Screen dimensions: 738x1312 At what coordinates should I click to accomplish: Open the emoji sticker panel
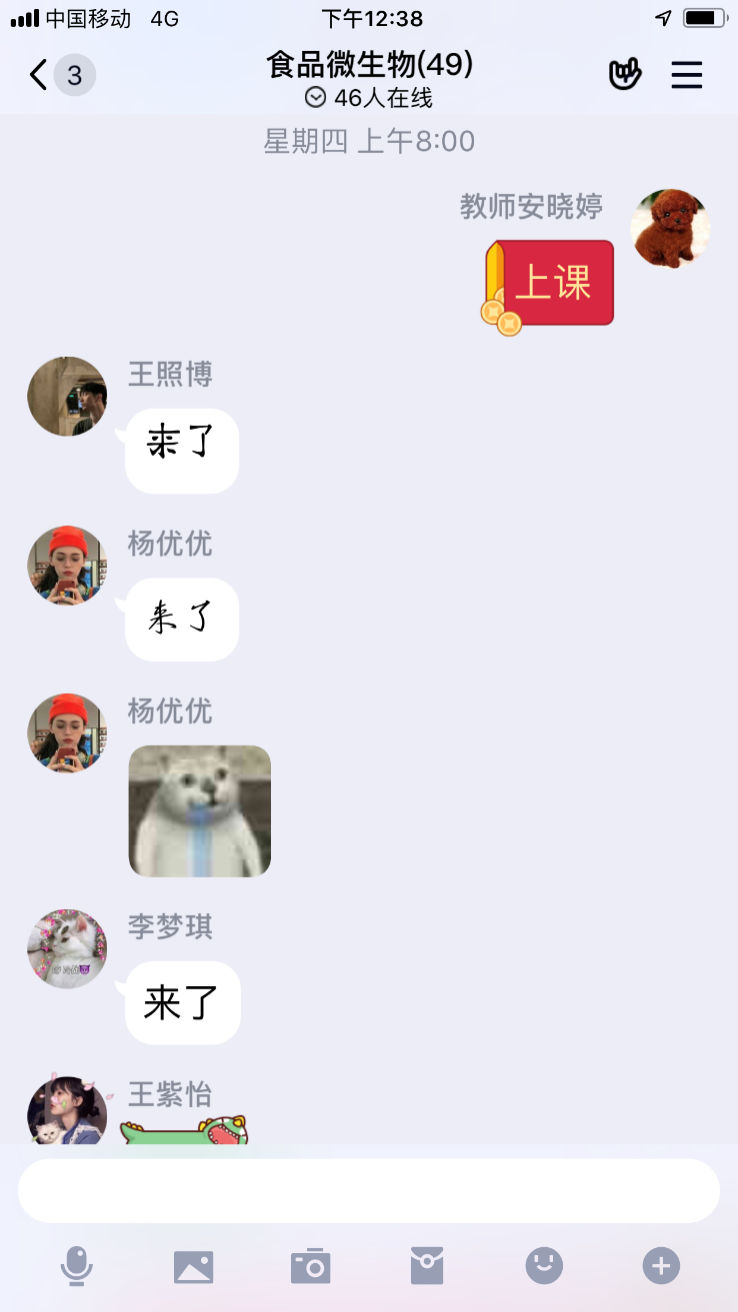(x=544, y=1266)
